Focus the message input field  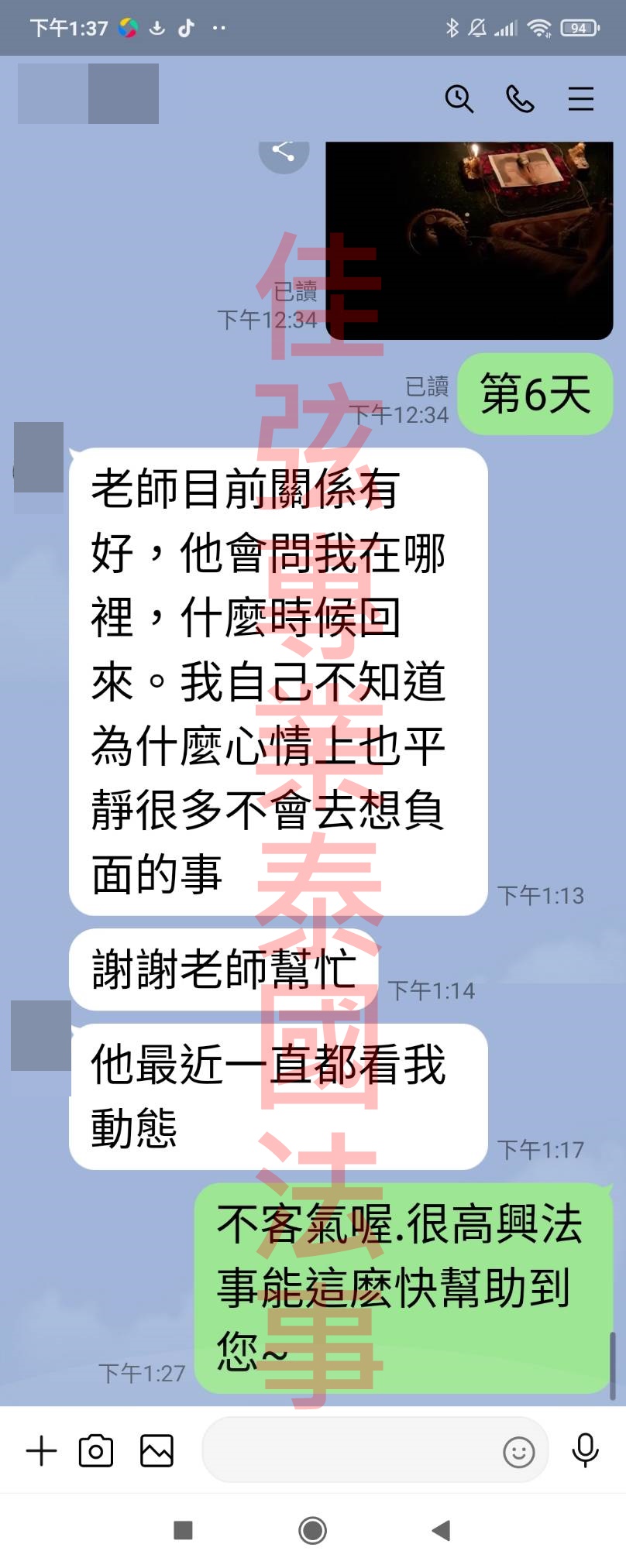coord(349,1451)
